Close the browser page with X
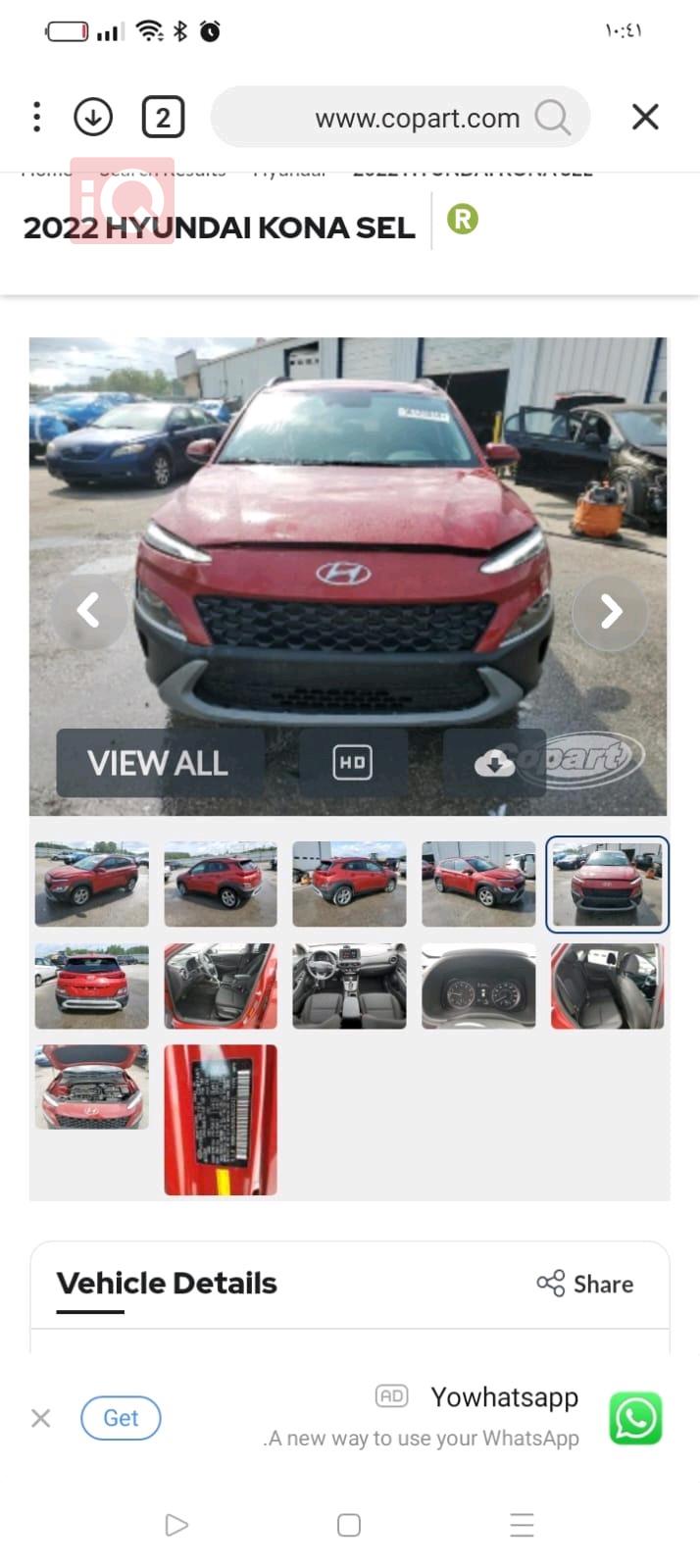The height and width of the screenshot is (1568, 700). [645, 118]
